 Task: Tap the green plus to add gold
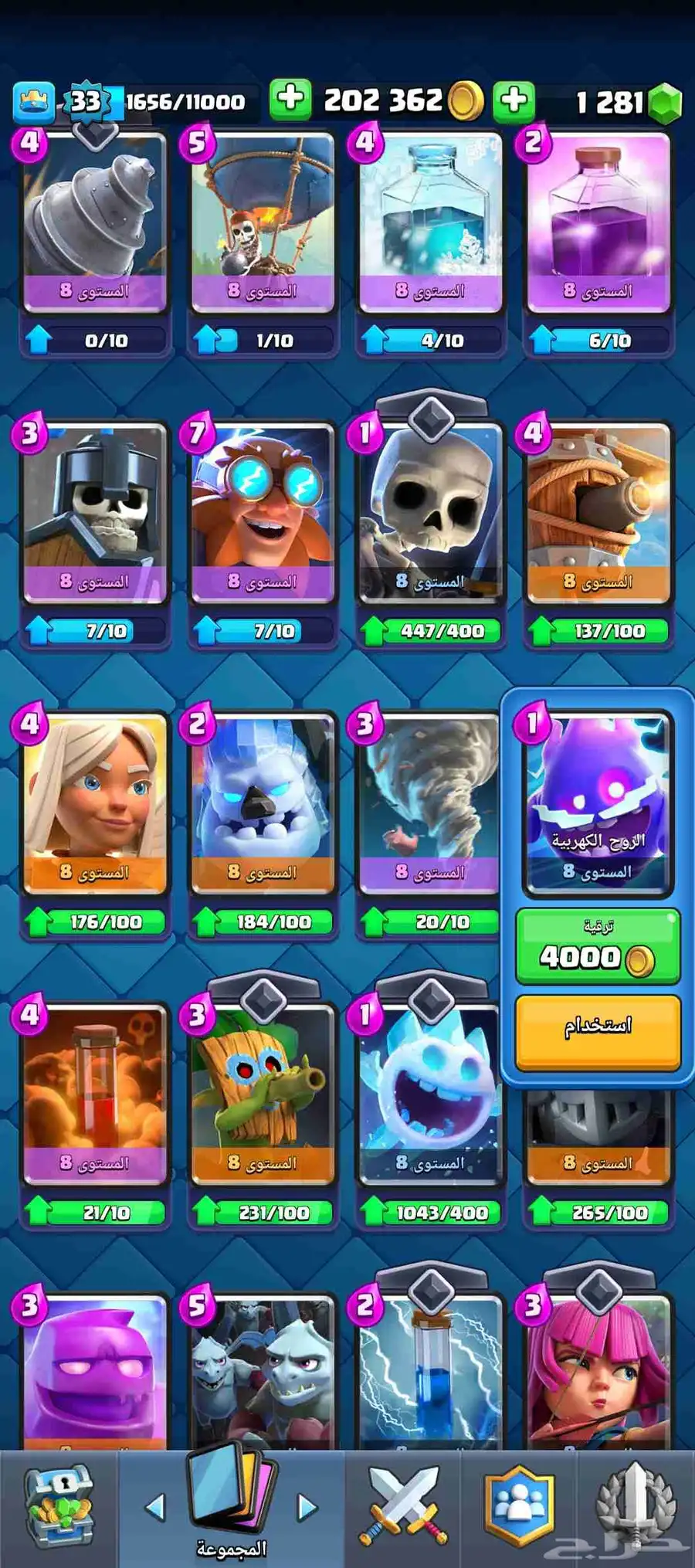point(290,100)
